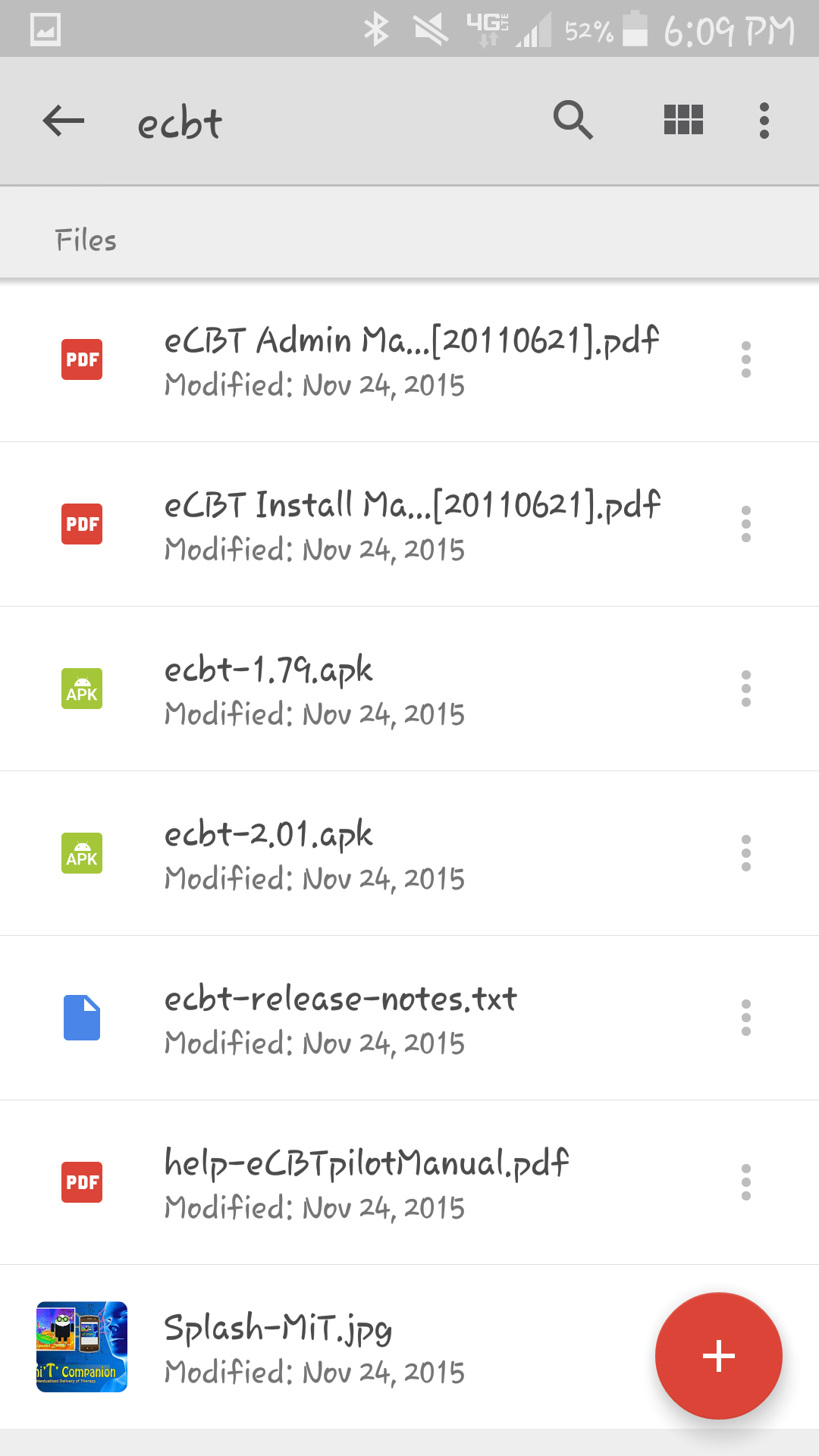This screenshot has width=819, height=1456.
Task: Show options for ecbt-1.79.apk
Action: [x=746, y=689]
